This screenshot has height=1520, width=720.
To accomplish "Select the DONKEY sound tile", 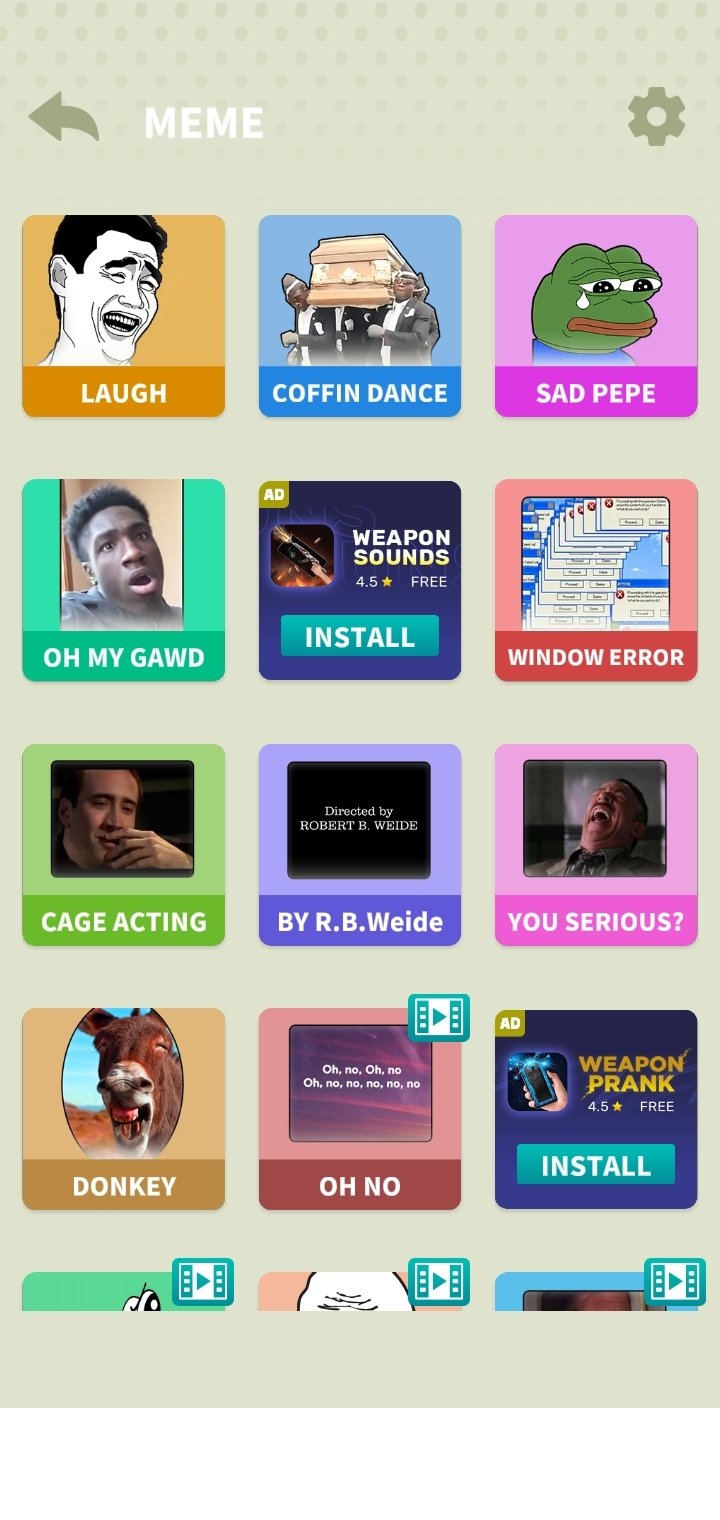I will pos(124,1108).
